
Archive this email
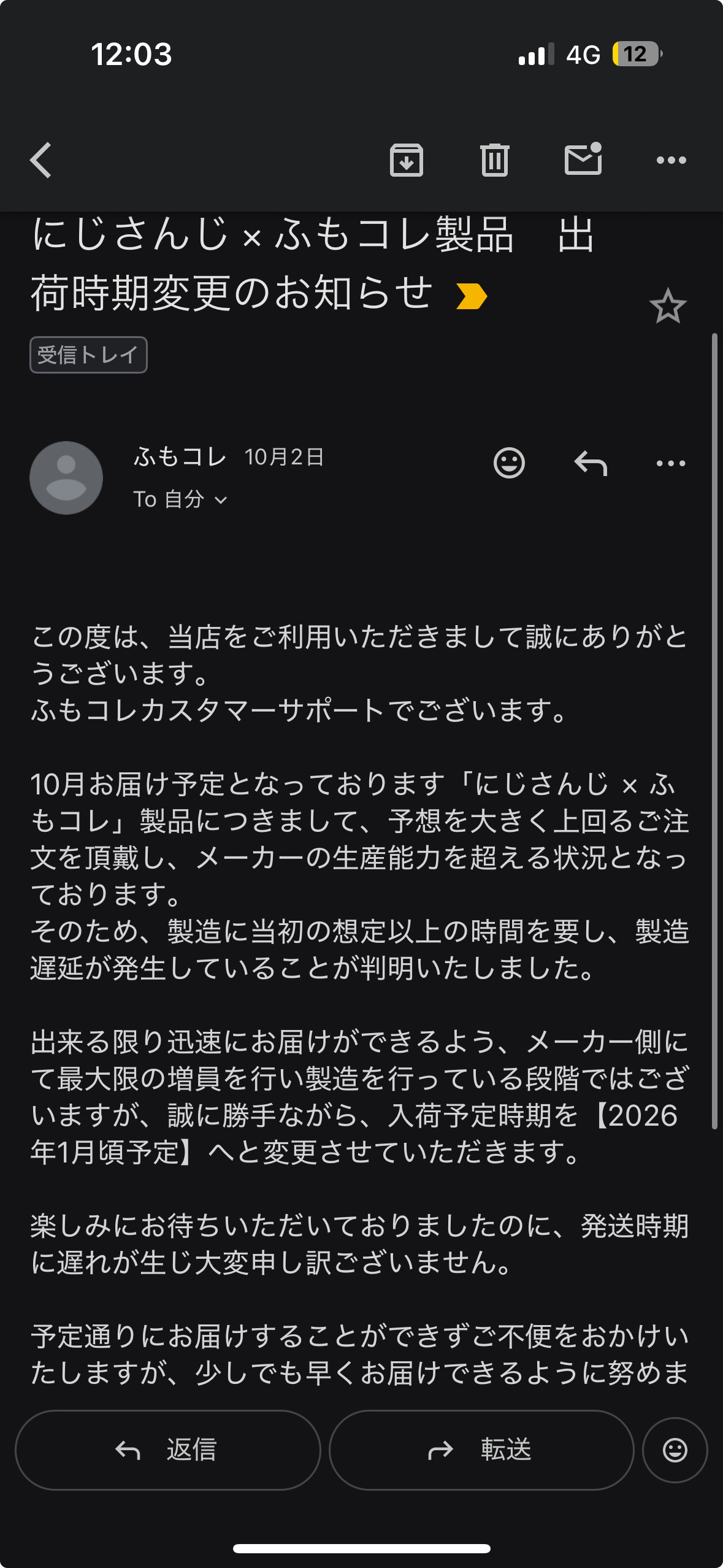(406, 160)
